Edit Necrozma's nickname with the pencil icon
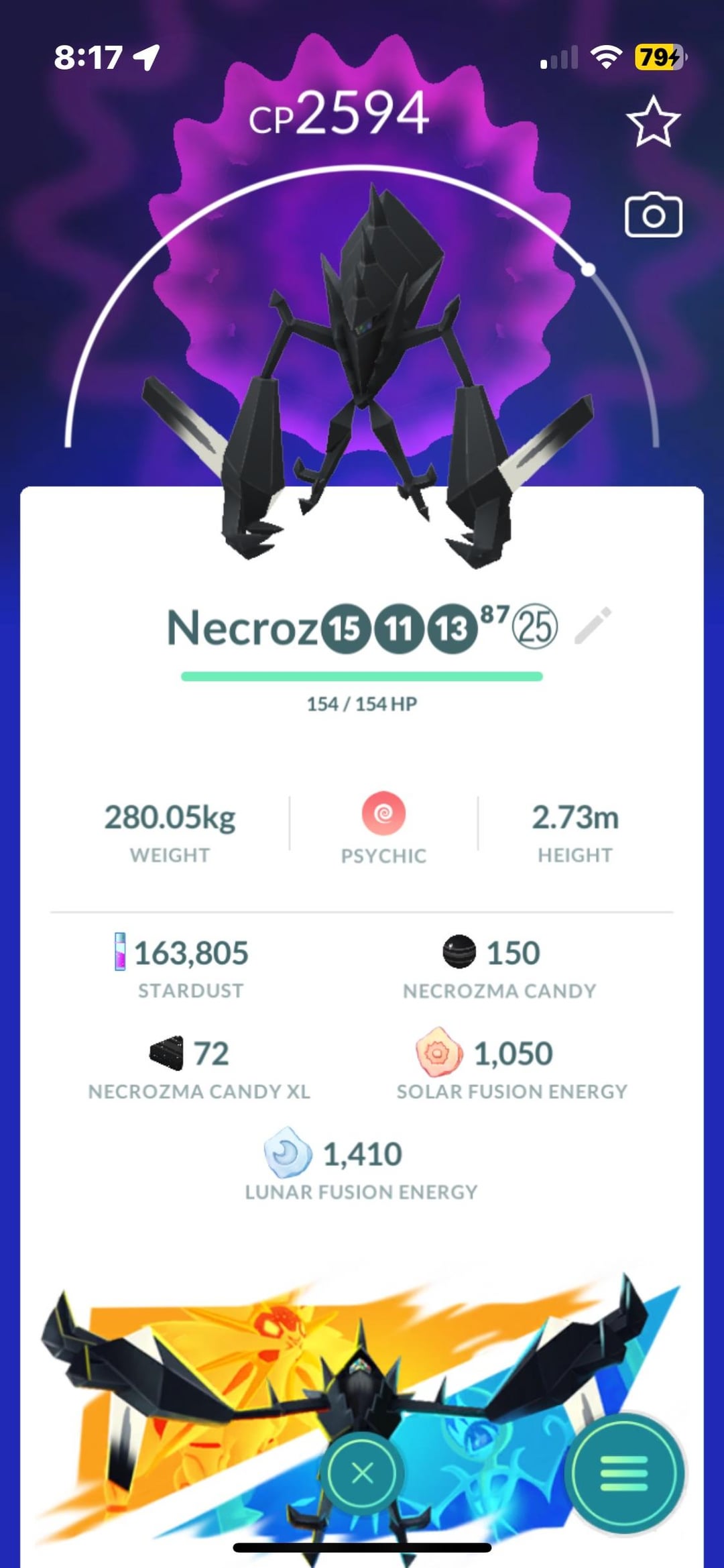The height and width of the screenshot is (1568, 724). [x=593, y=626]
